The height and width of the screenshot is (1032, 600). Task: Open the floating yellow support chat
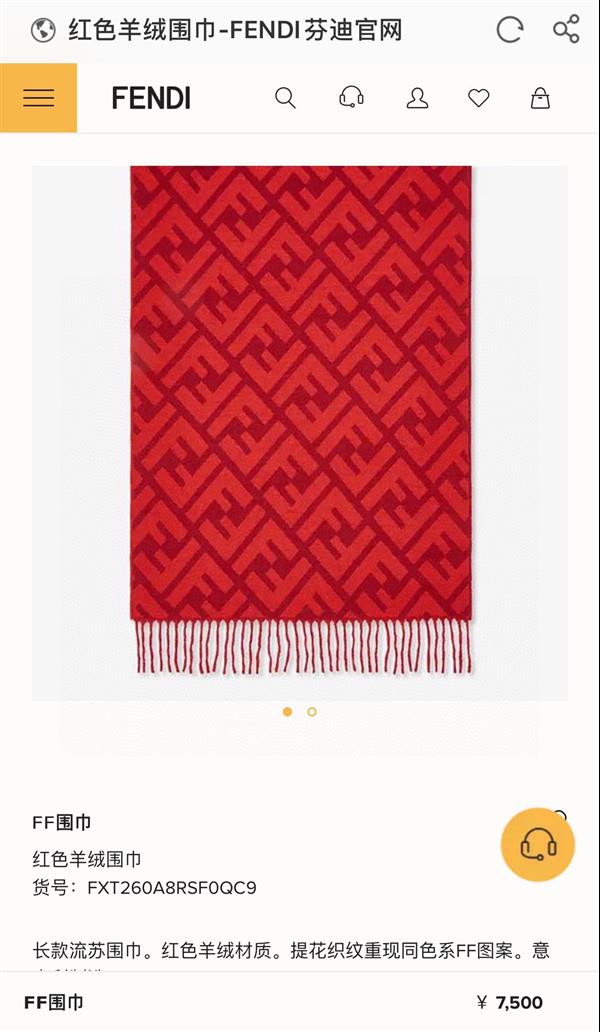538,845
